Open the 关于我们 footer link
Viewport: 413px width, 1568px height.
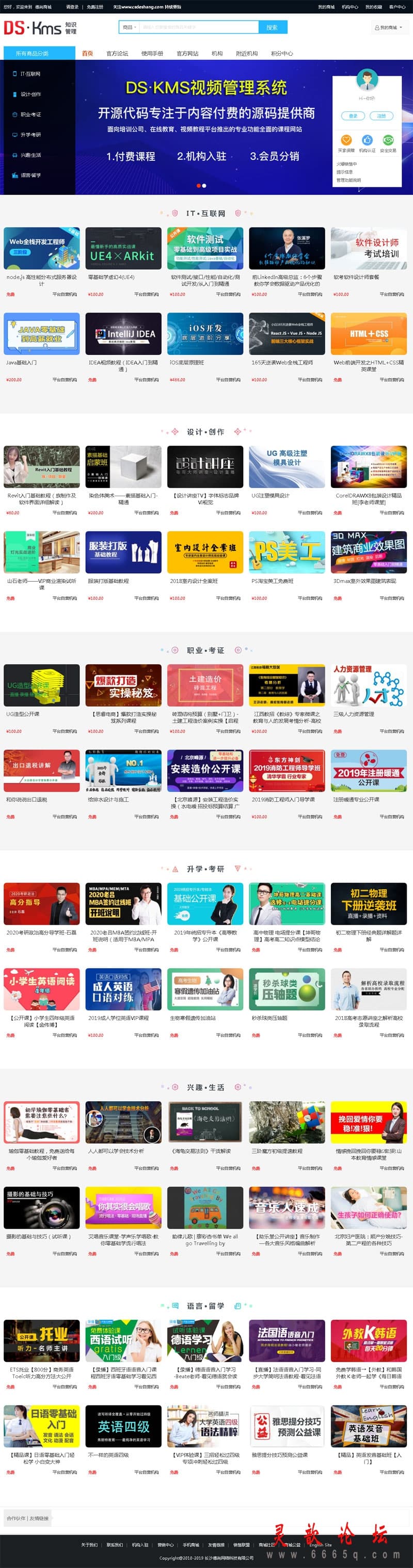click(89, 1544)
